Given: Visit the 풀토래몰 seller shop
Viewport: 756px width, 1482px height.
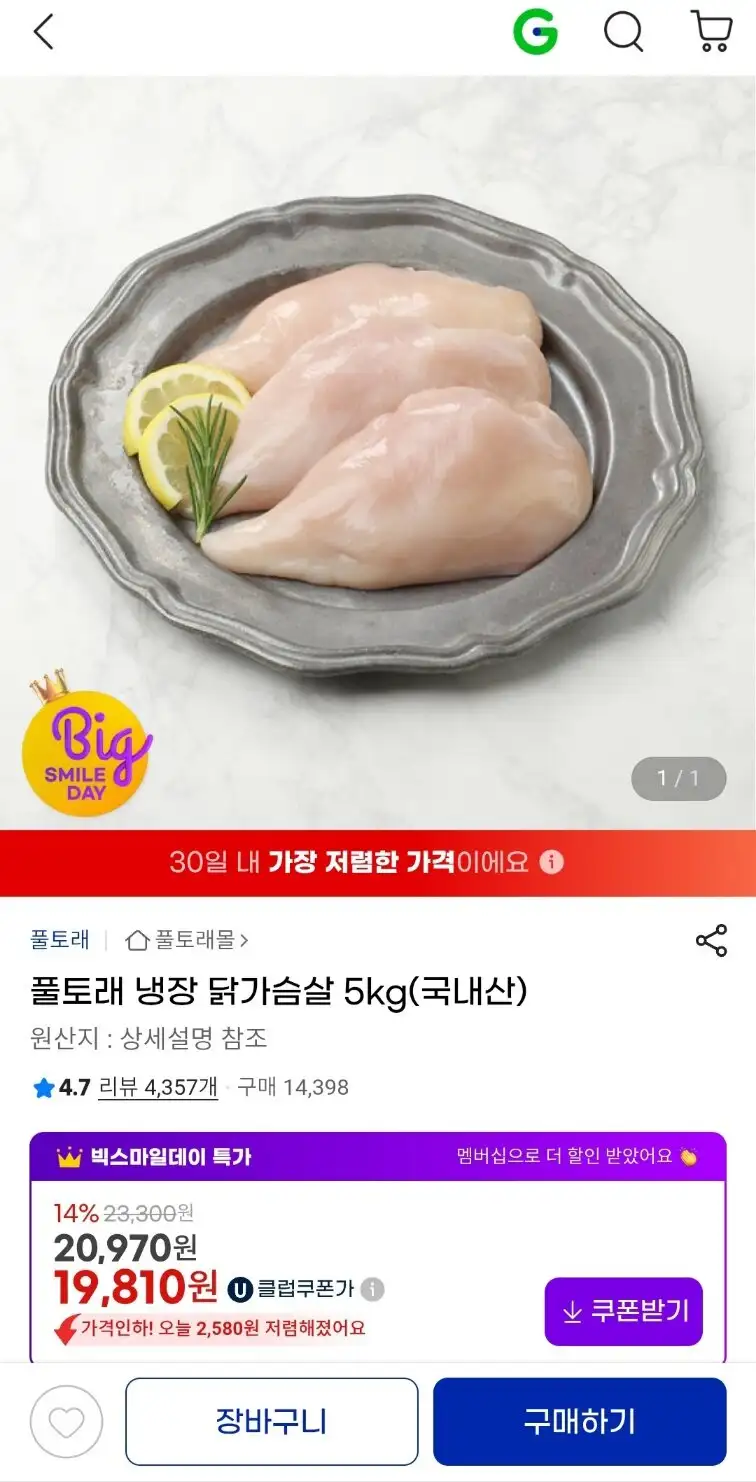Looking at the screenshot, I should point(187,940).
